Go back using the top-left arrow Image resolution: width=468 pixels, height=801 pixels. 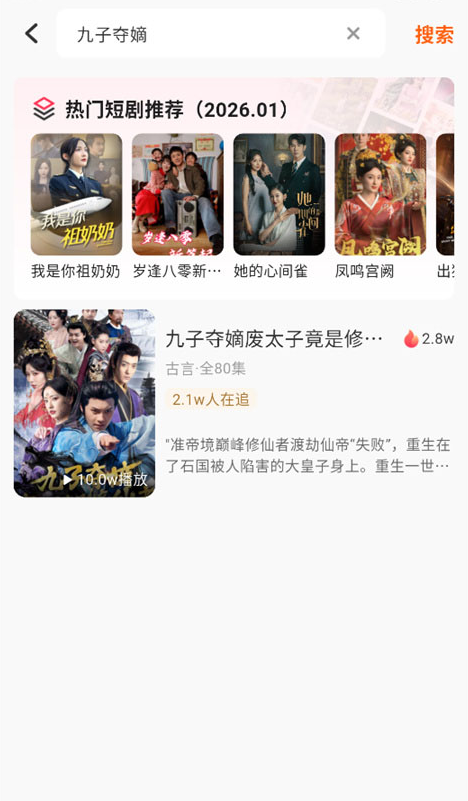[32, 34]
